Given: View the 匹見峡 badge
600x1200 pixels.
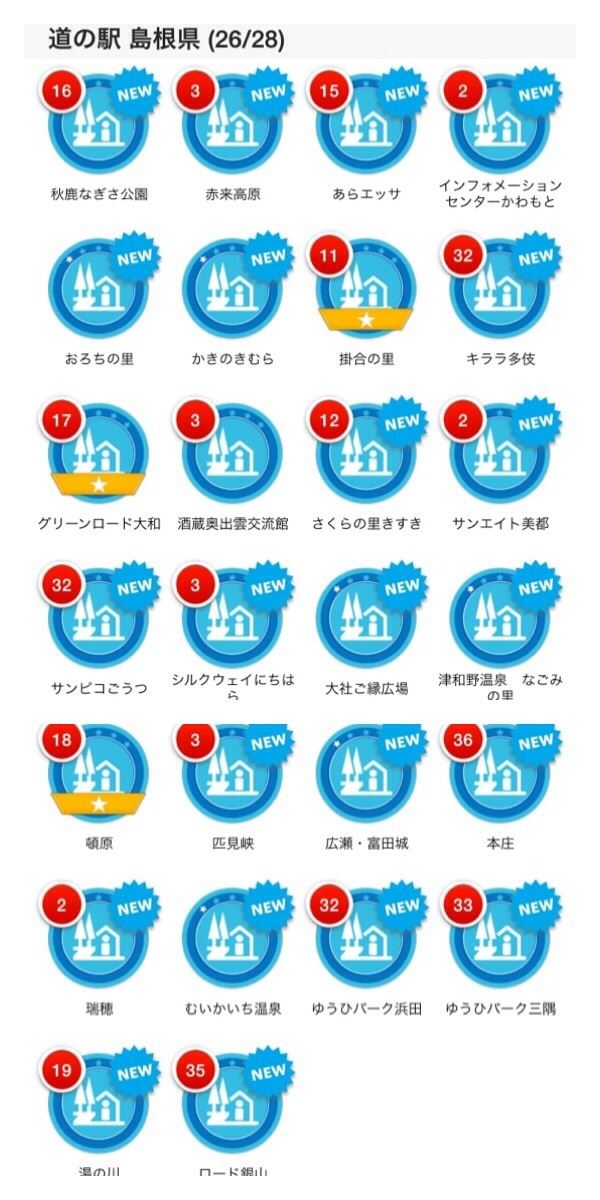Looking at the screenshot, I should 233,773.
